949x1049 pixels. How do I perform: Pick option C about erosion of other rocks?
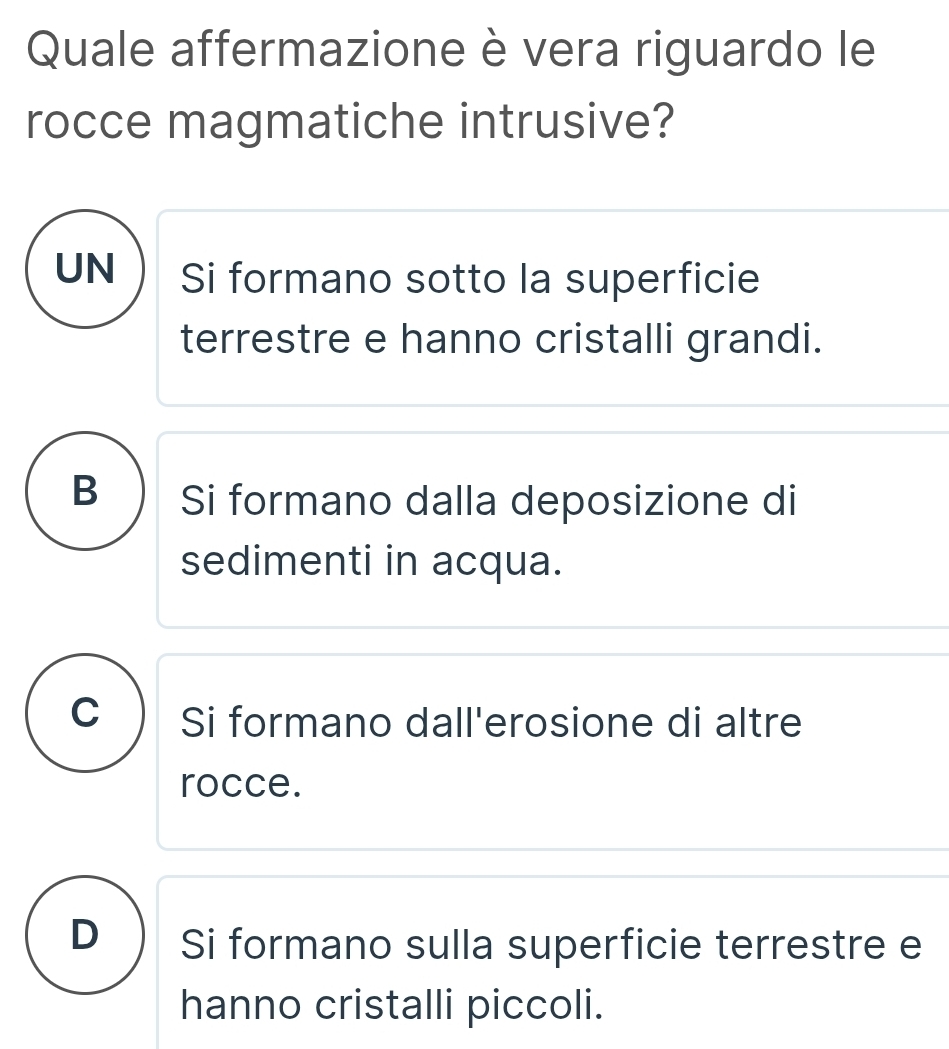85,713
